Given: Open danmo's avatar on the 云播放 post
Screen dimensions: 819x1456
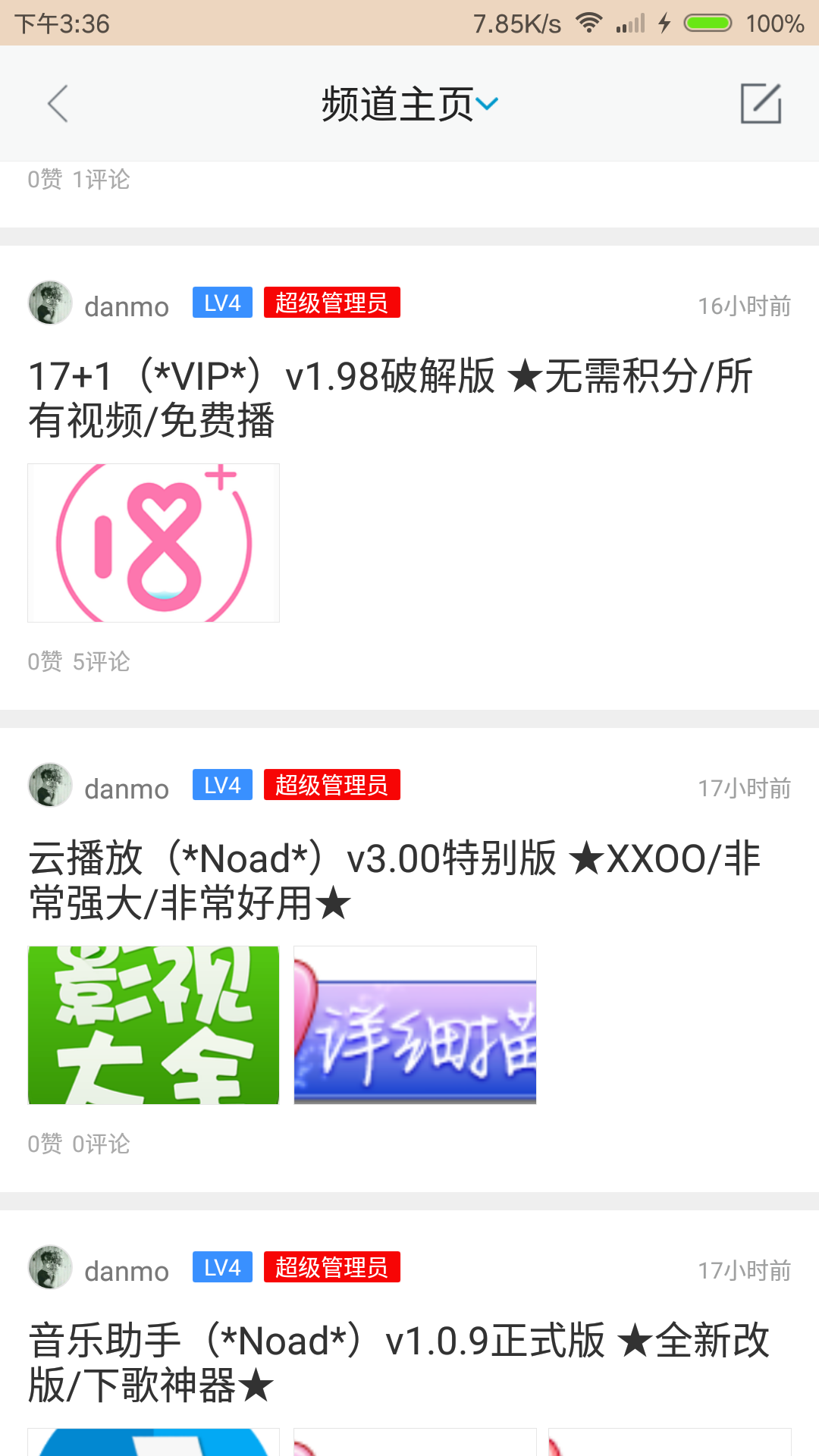Looking at the screenshot, I should pos(50,786).
